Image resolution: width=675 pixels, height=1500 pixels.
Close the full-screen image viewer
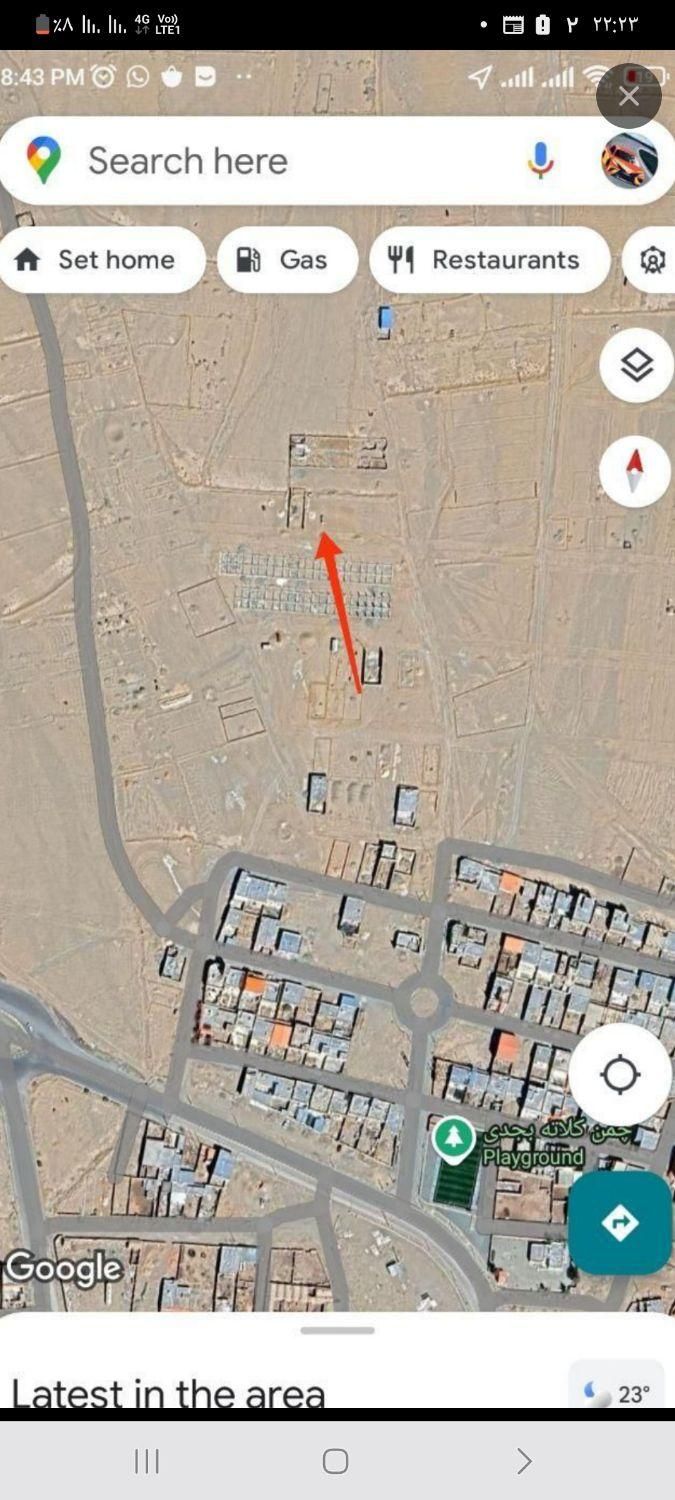[628, 96]
